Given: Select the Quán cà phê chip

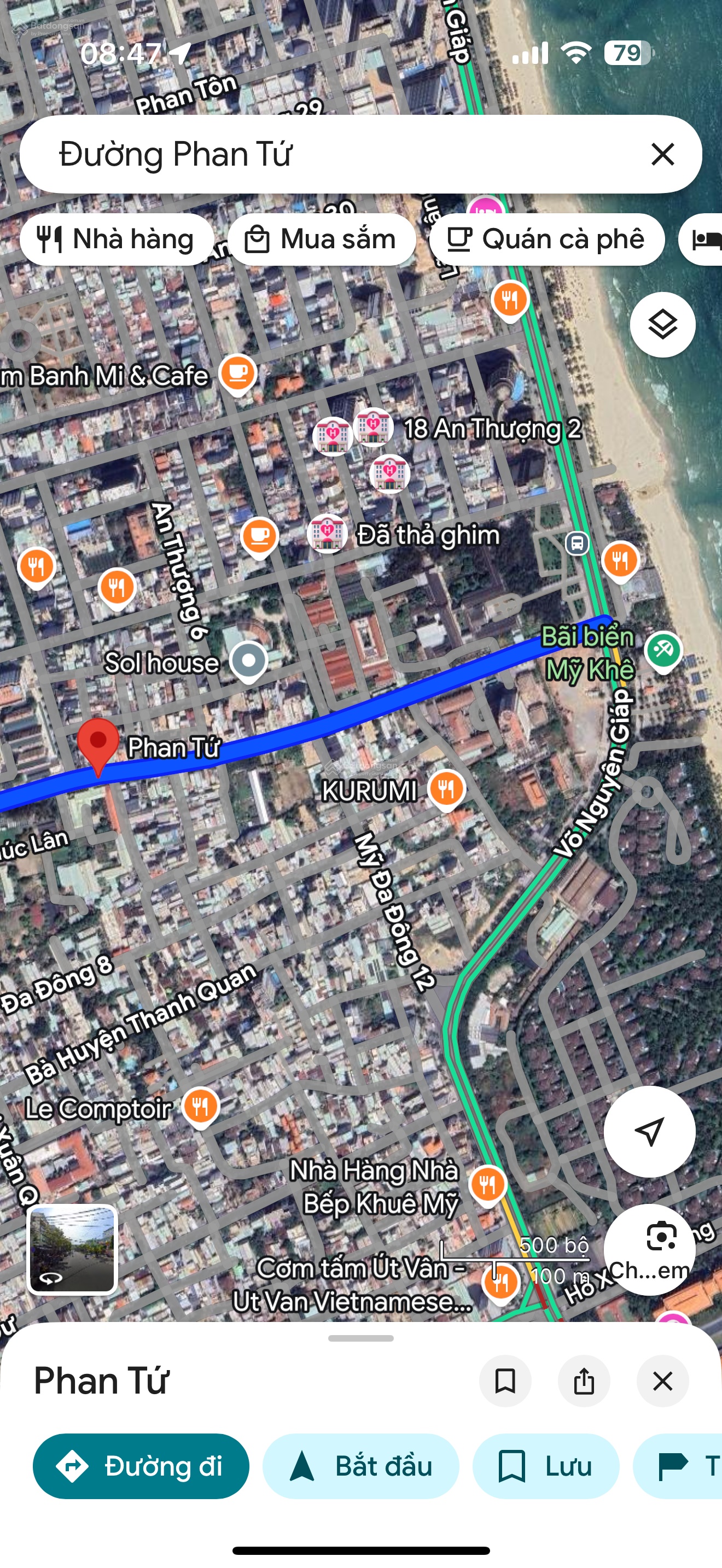Looking at the screenshot, I should 546,239.
